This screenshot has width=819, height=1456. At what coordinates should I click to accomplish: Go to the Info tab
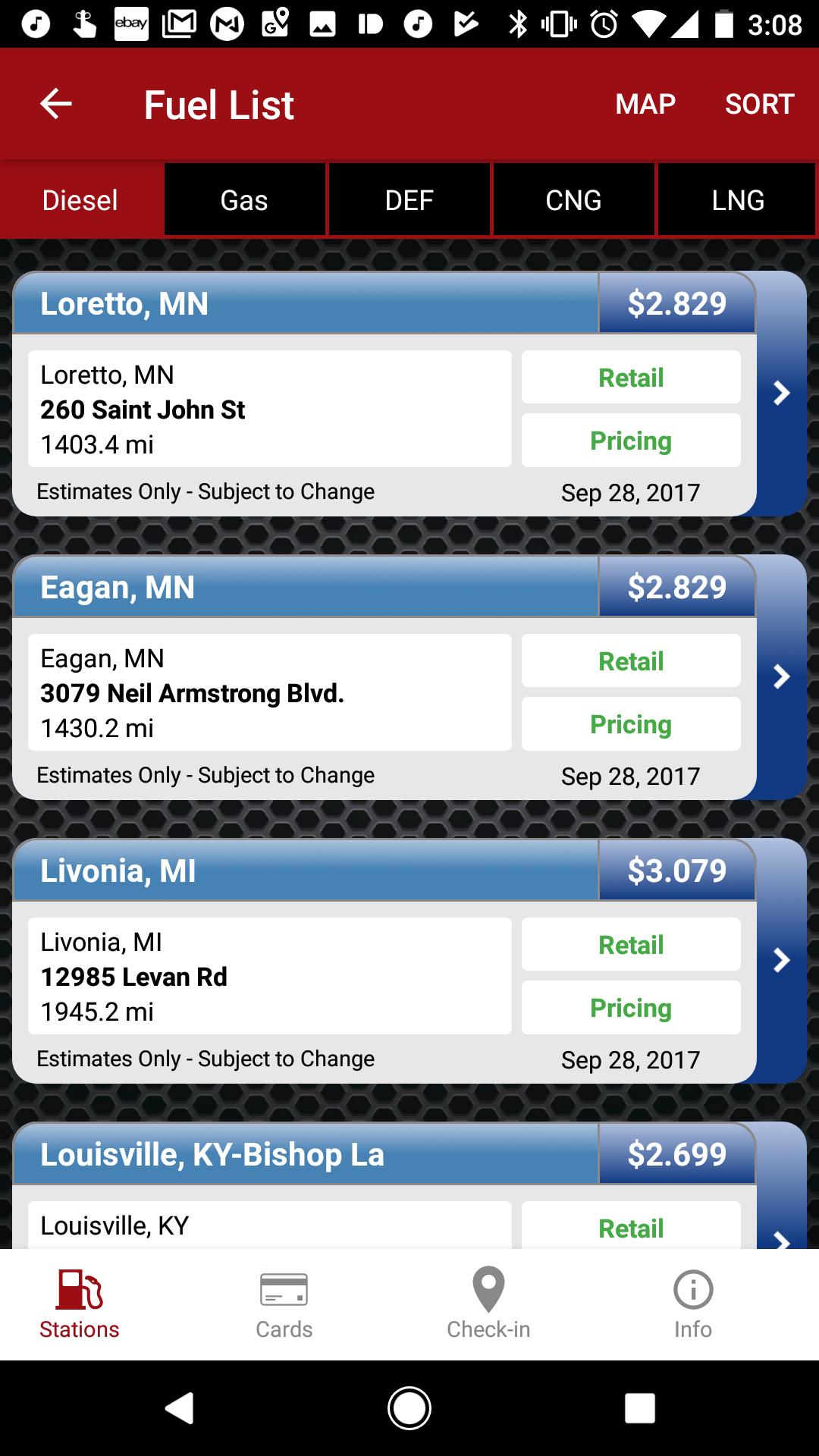pyautogui.click(x=693, y=1304)
